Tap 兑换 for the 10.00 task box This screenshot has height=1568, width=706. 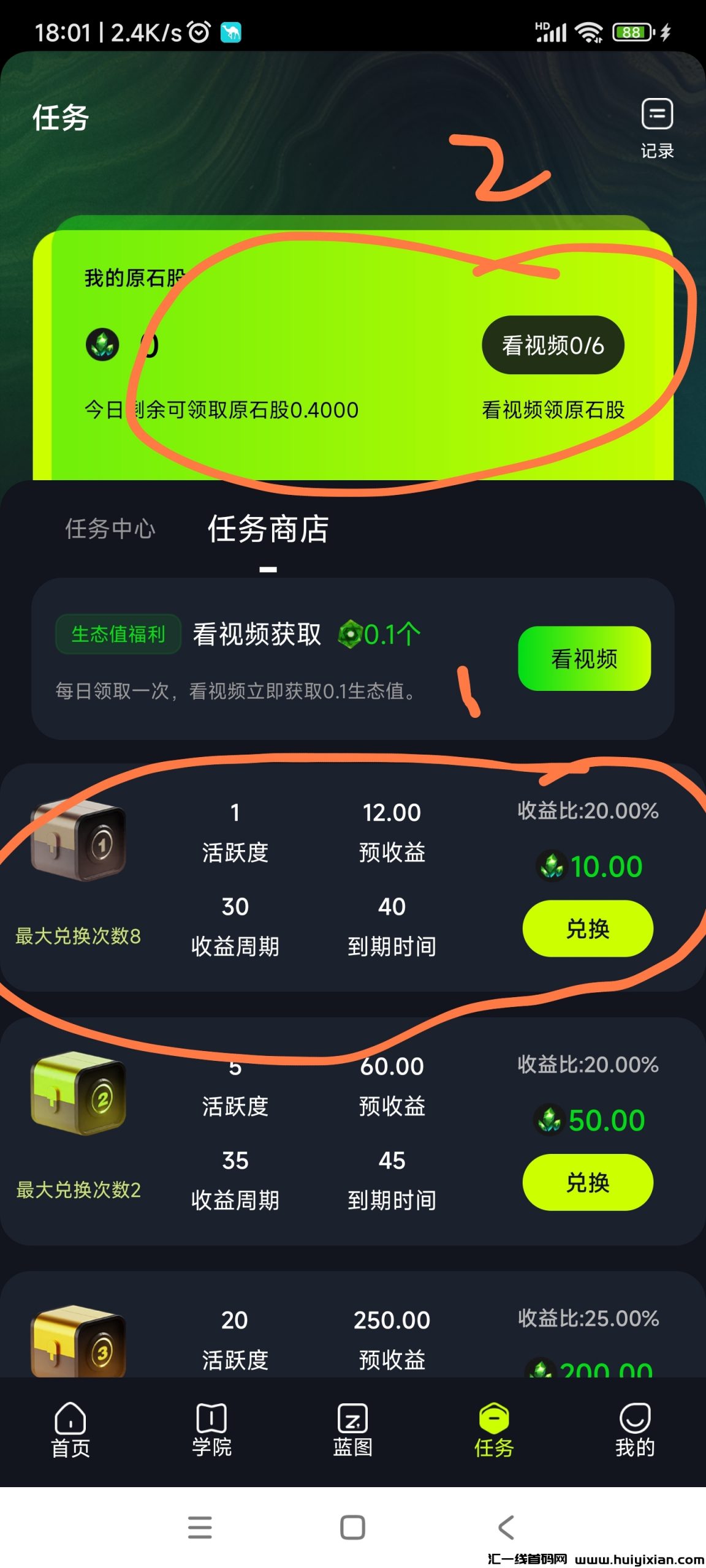[587, 929]
